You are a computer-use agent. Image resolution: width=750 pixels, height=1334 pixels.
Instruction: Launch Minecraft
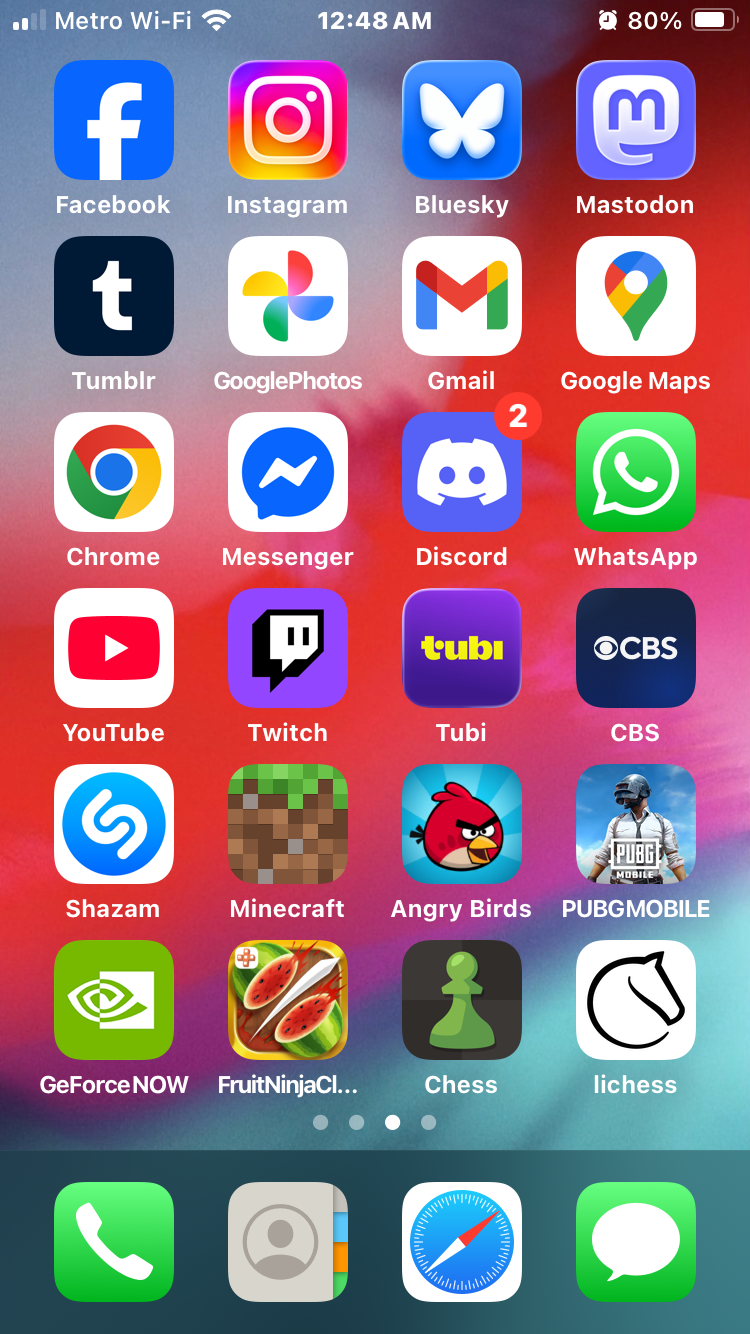point(288,824)
